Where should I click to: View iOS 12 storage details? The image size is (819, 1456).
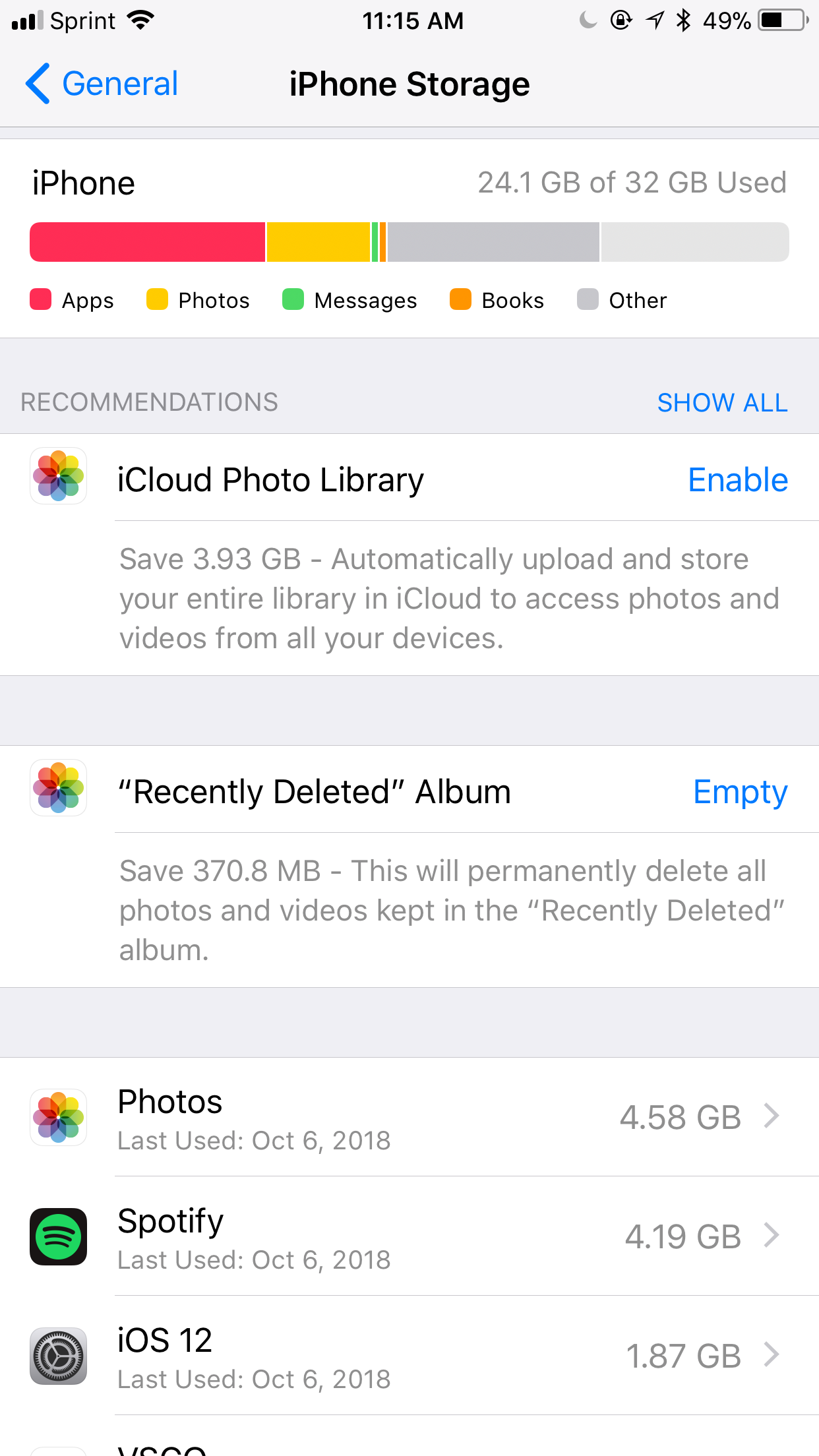[409, 1356]
